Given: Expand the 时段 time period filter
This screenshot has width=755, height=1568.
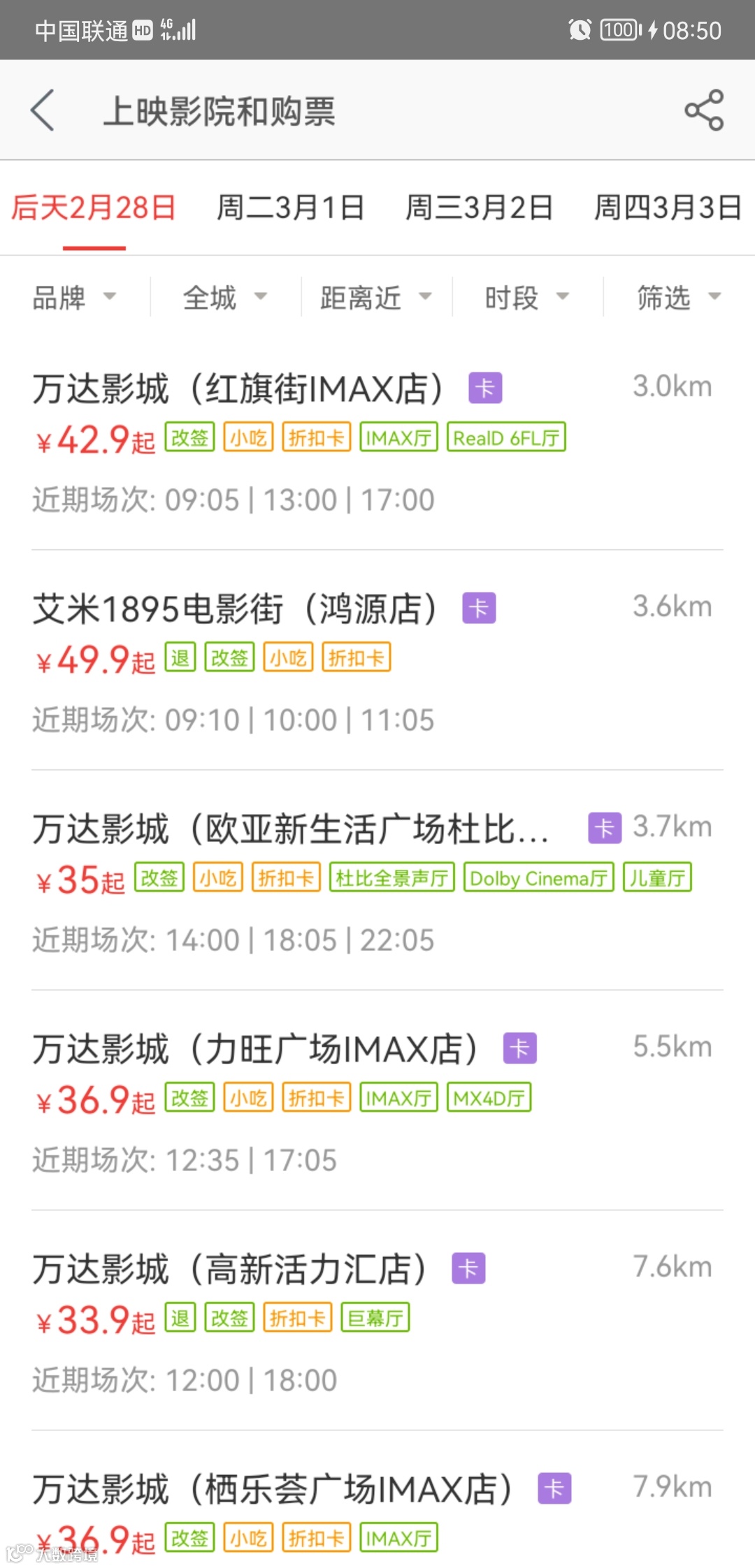Looking at the screenshot, I should tap(527, 298).
